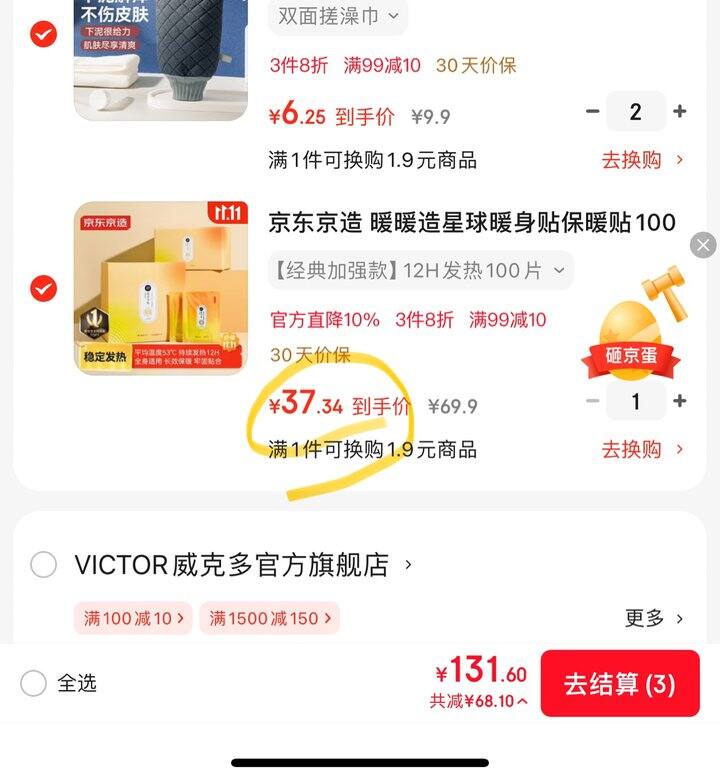This screenshot has width=720, height=781.
Task: Tap 去换购 under the 暖身贴 item
Action: pos(642,450)
